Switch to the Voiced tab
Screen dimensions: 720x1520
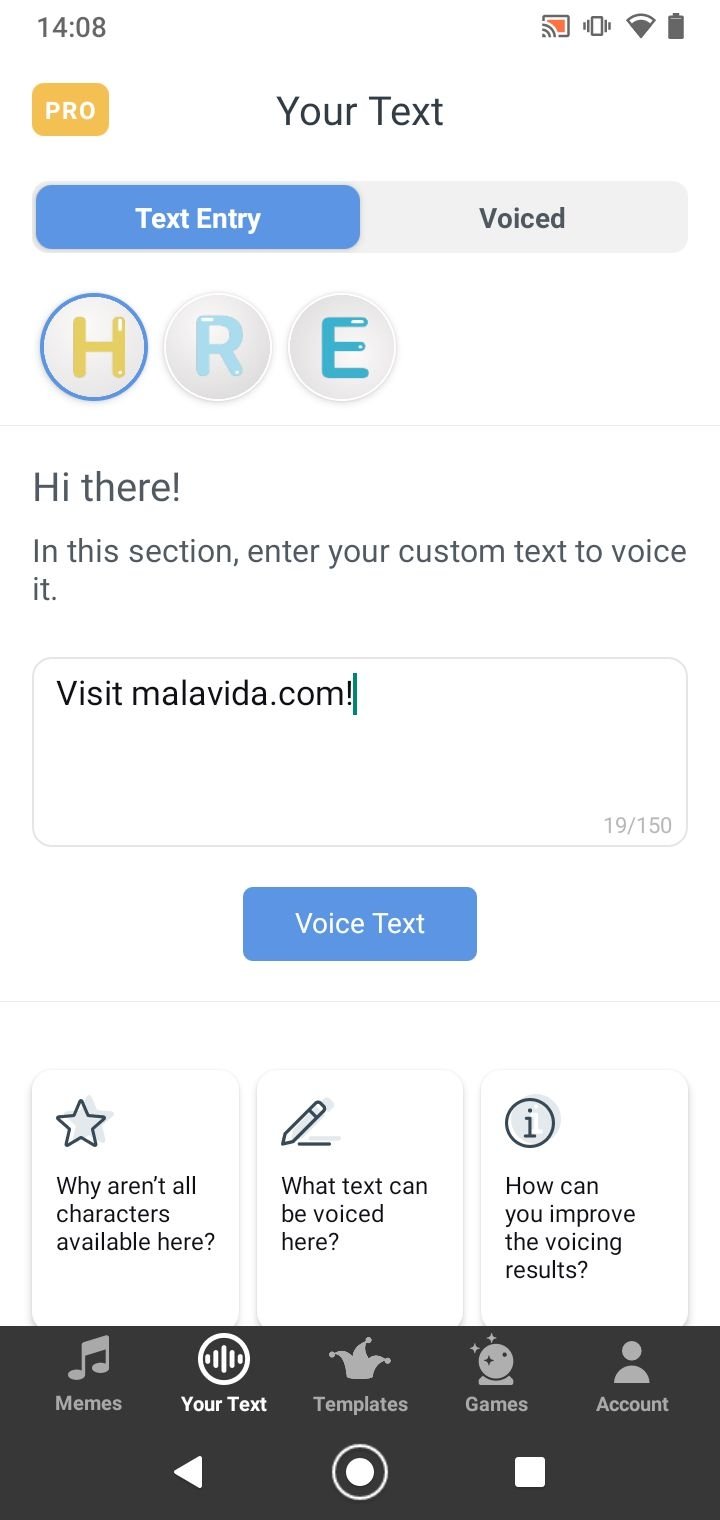pos(522,218)
